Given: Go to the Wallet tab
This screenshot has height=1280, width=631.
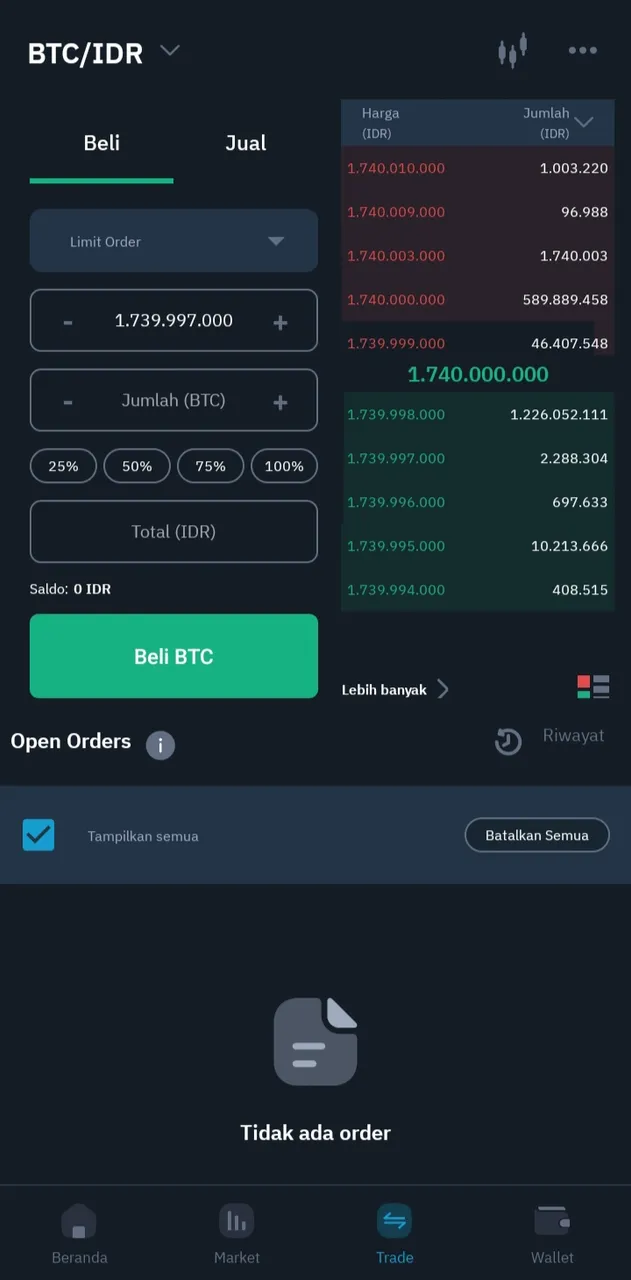Looking at the screenshot, I should tap(552, 1234).
